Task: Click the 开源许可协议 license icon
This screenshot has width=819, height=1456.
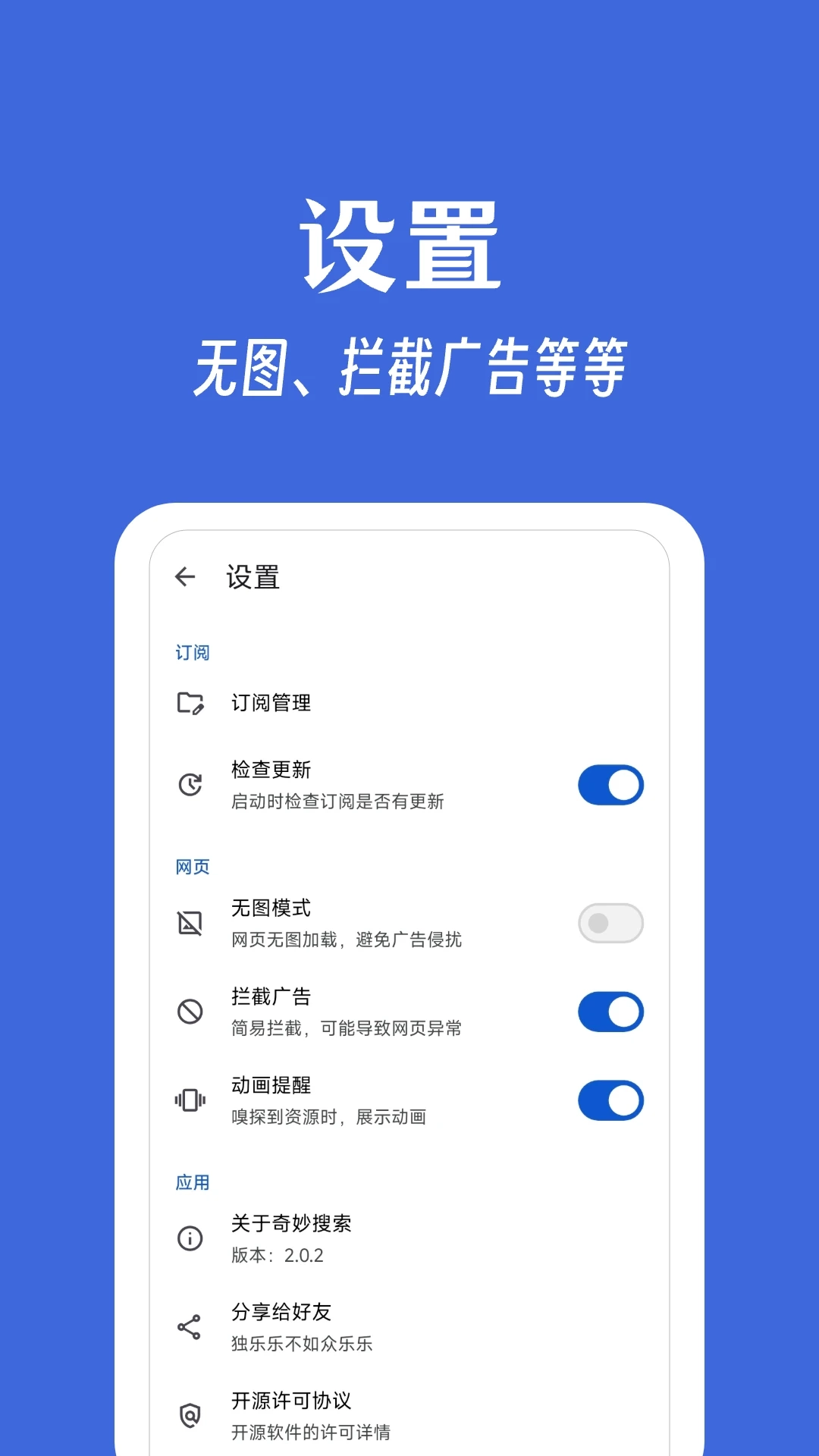Action: [x=191, y=1415]
